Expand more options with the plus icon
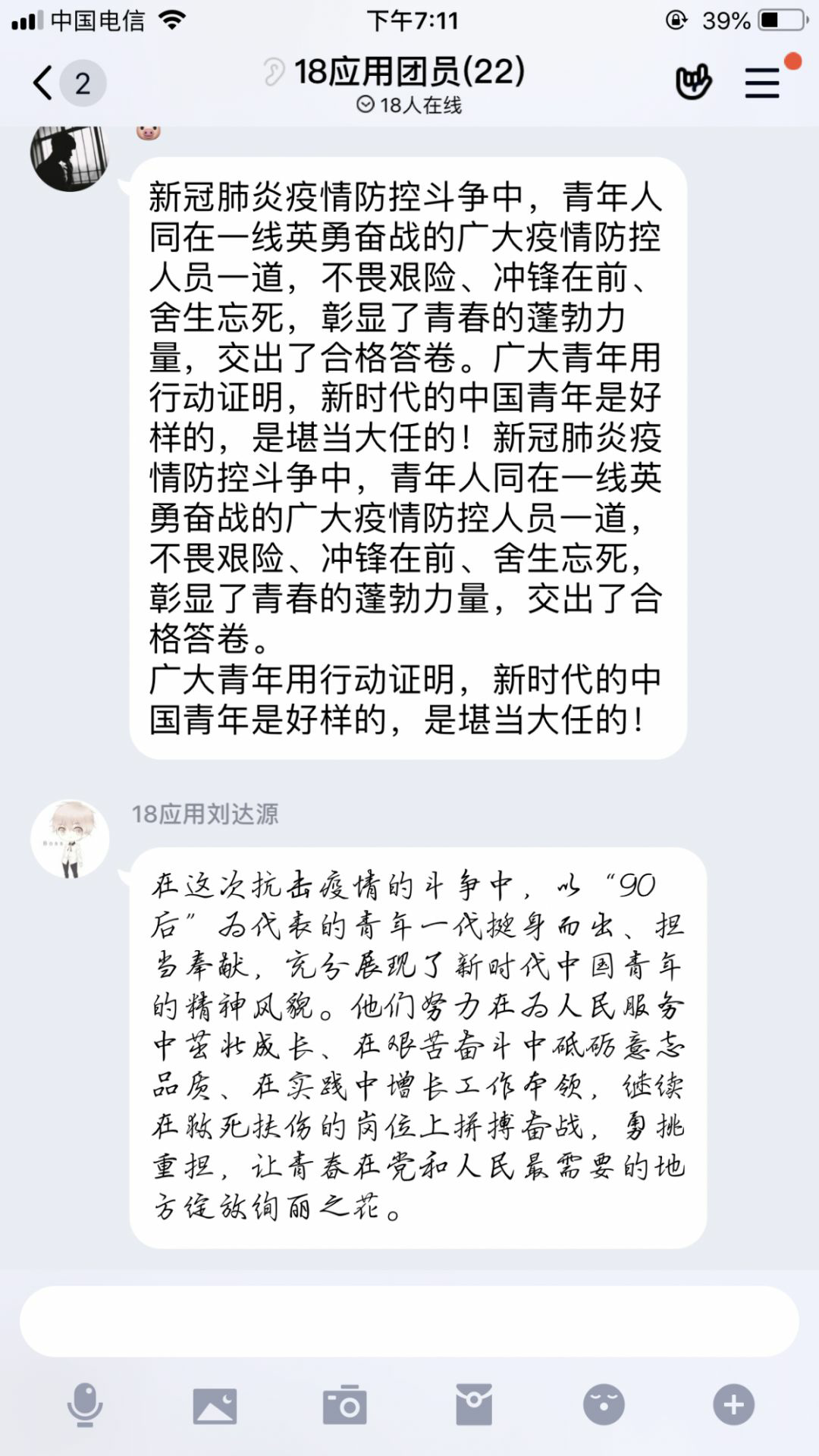 point(733,1405)
